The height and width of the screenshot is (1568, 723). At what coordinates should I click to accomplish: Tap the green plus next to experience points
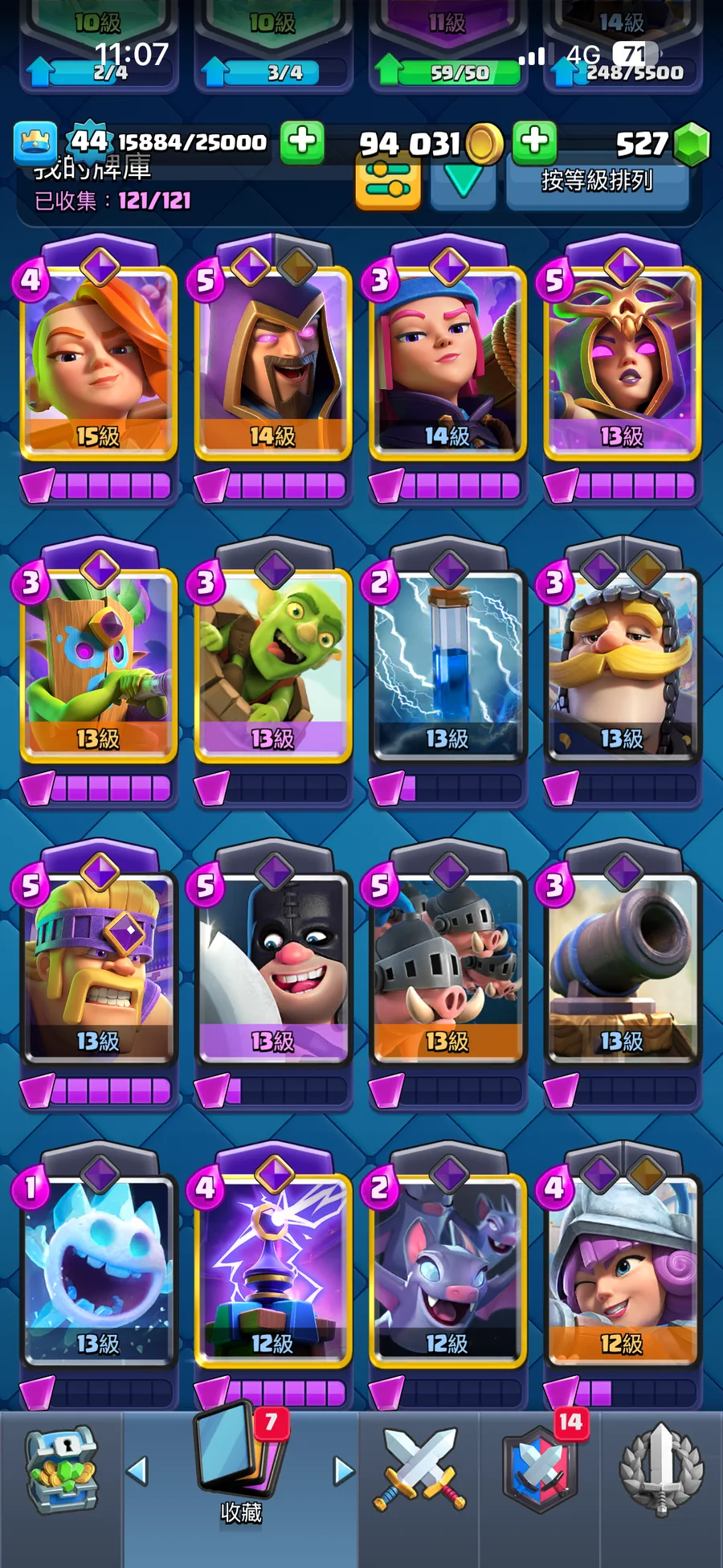(302, 141)
